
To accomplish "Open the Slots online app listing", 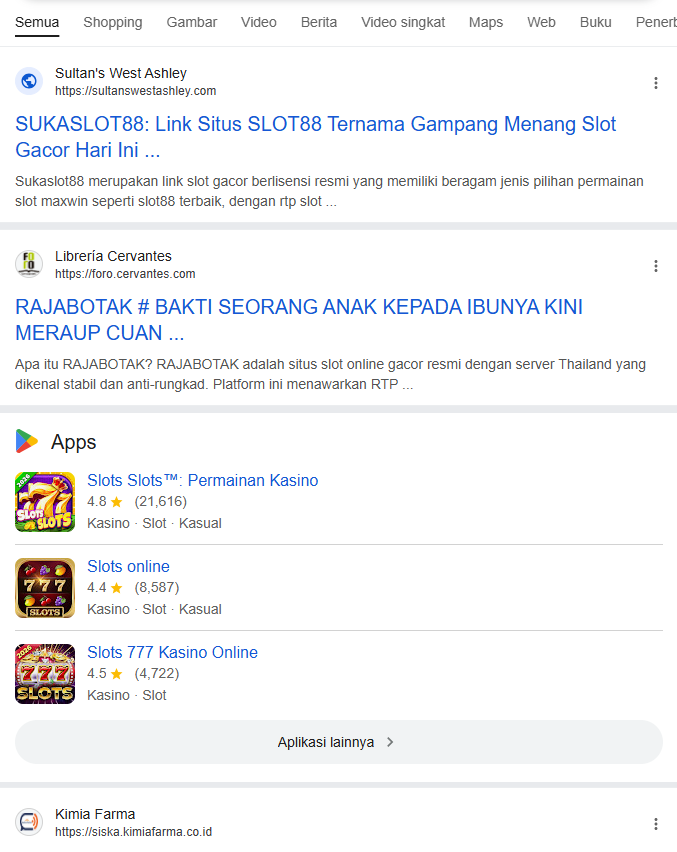I will pos(128,566).
